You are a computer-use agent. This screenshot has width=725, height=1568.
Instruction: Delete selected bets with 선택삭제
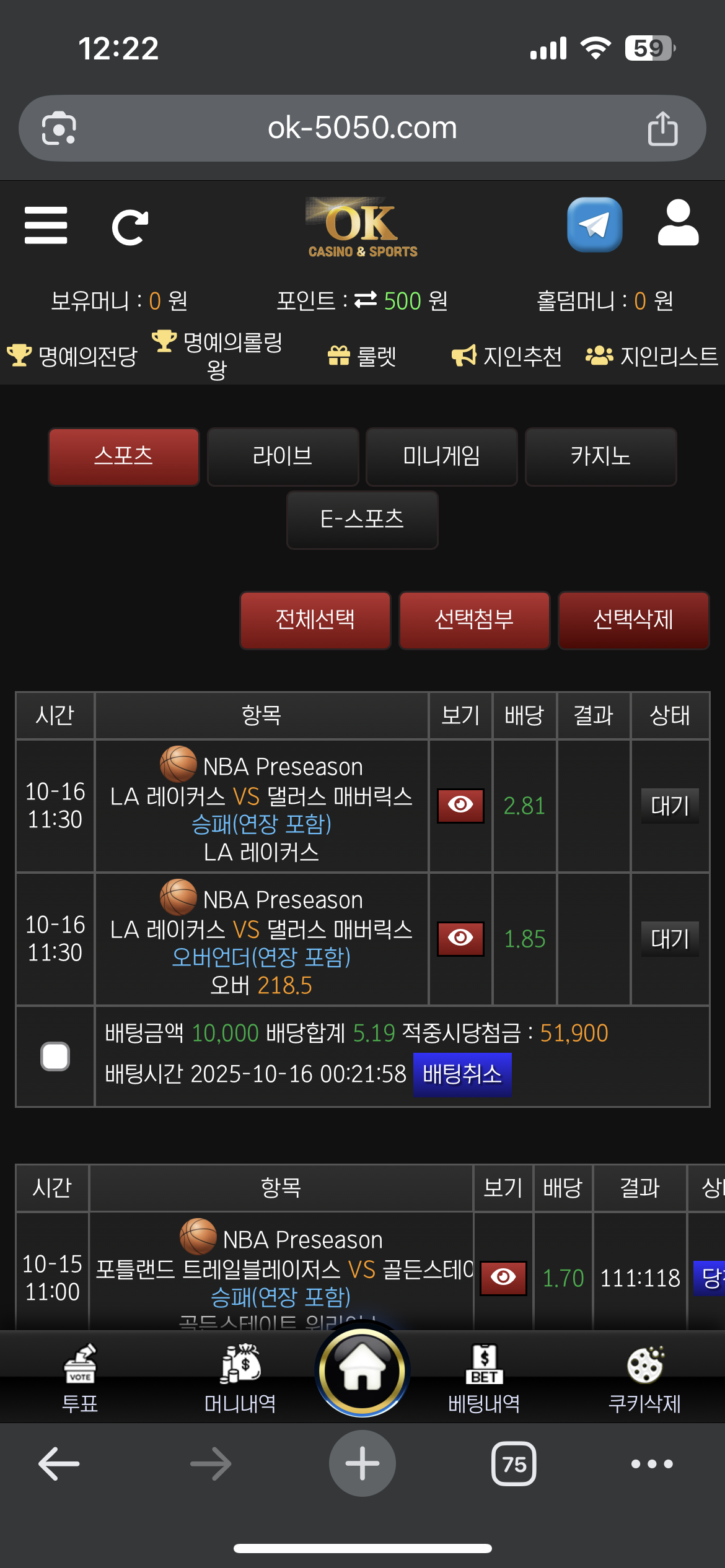pos(633,620)
